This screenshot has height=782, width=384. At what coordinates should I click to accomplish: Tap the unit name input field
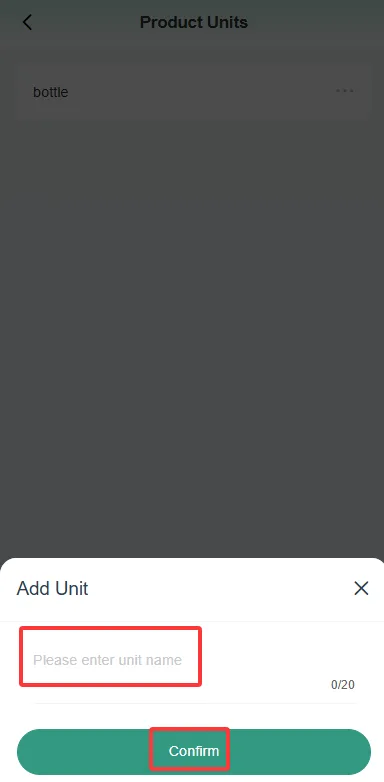(194, 660)
